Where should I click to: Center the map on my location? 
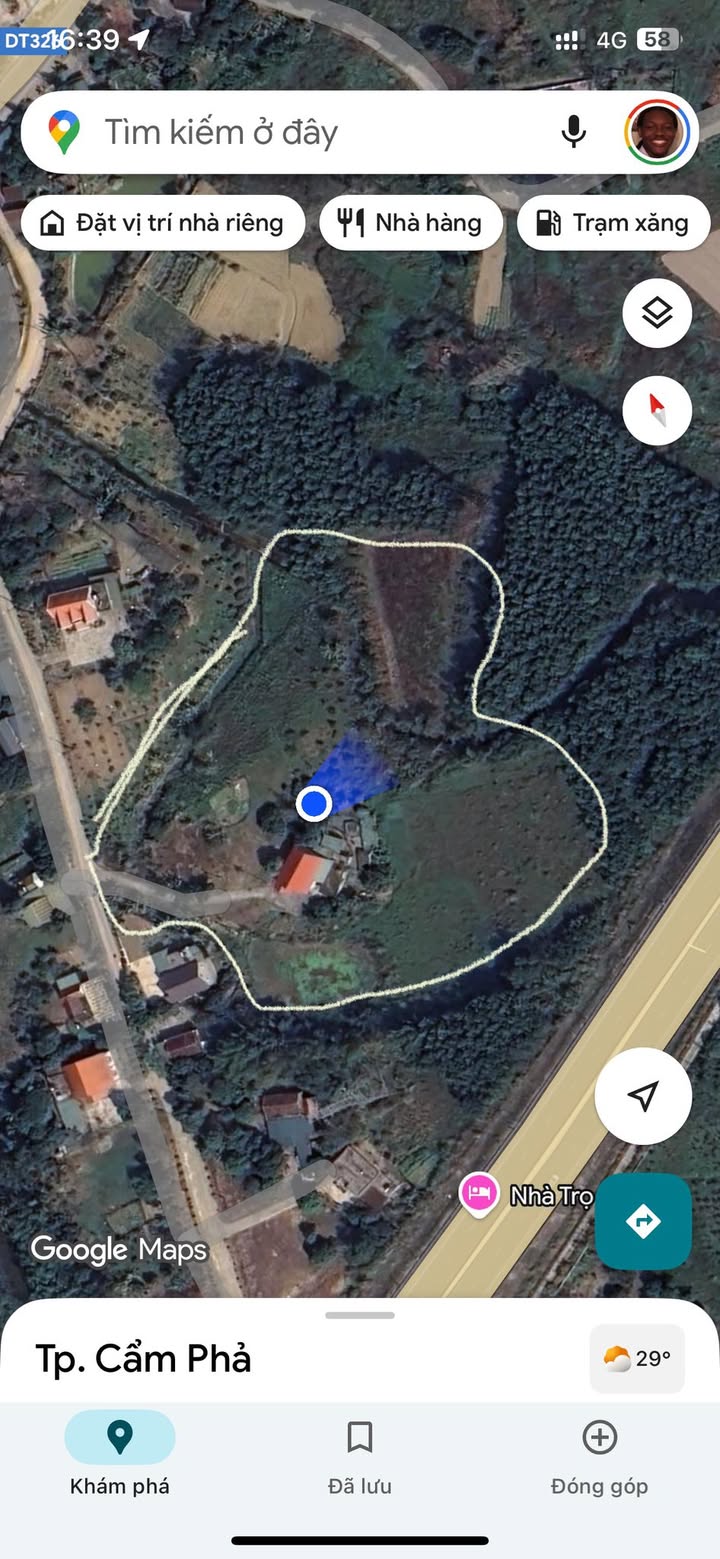643,1096
